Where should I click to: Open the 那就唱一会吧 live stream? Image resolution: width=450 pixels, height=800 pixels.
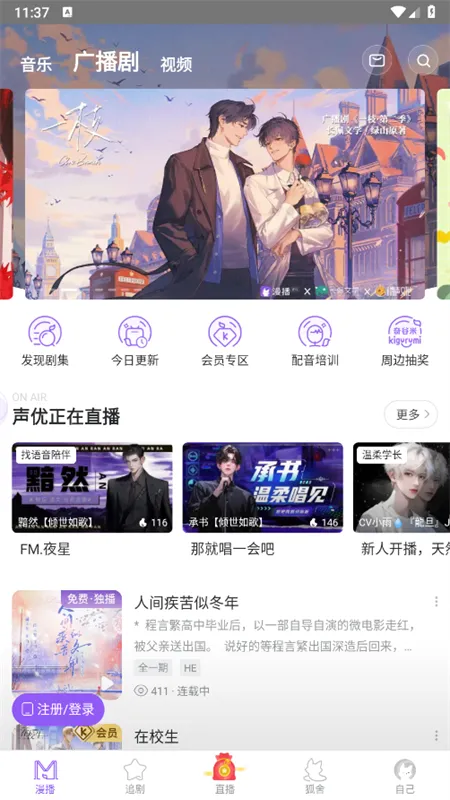[x=263, y=499]
